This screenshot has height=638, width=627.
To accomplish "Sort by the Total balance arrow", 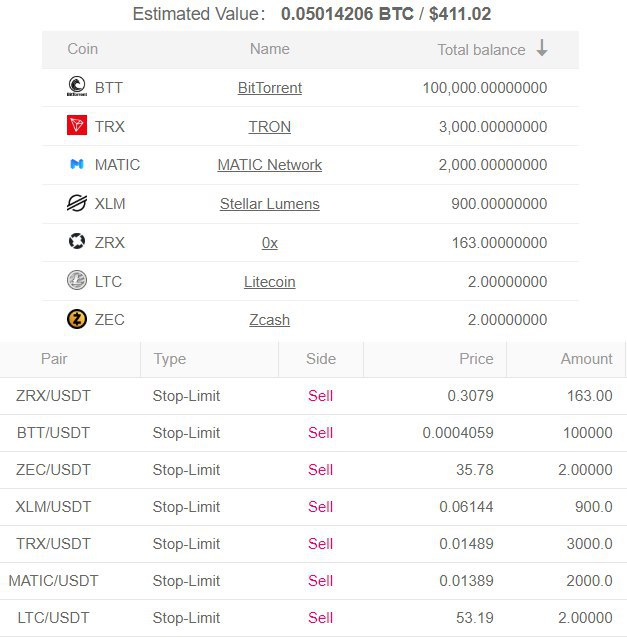I will click(x=542, y=49).
